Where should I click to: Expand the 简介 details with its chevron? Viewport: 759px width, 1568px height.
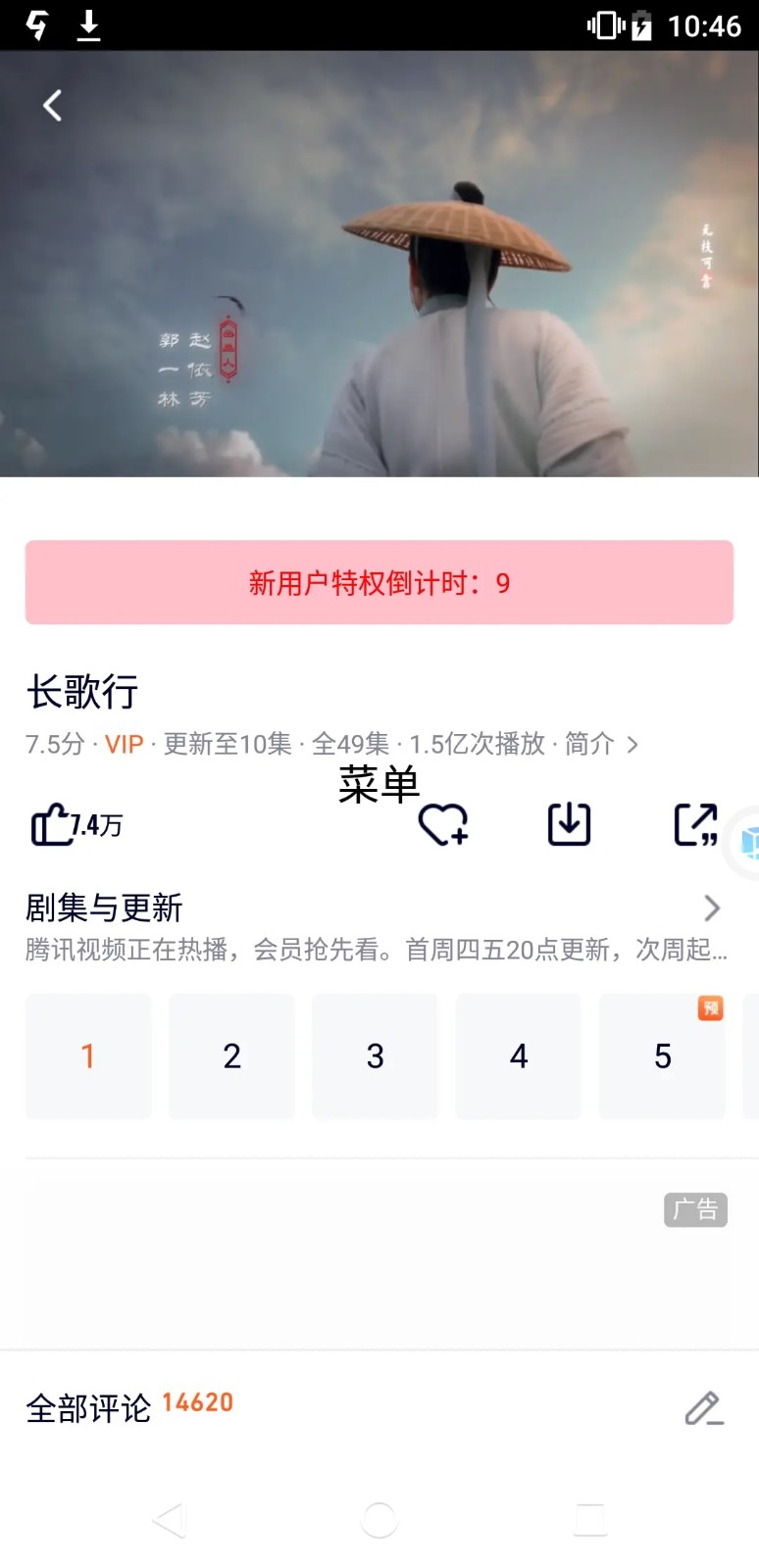632,745
